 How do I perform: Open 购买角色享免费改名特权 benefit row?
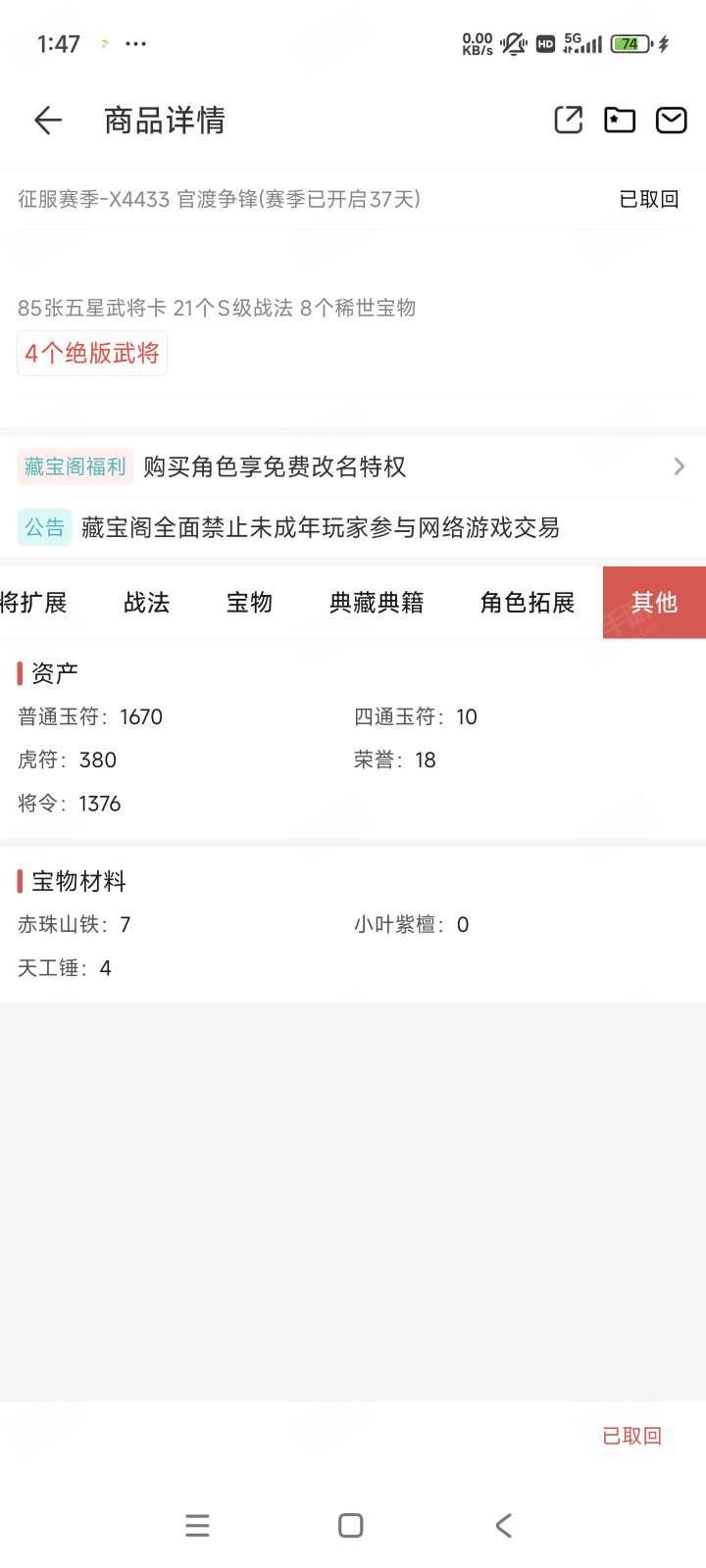[x=353, y=466]
